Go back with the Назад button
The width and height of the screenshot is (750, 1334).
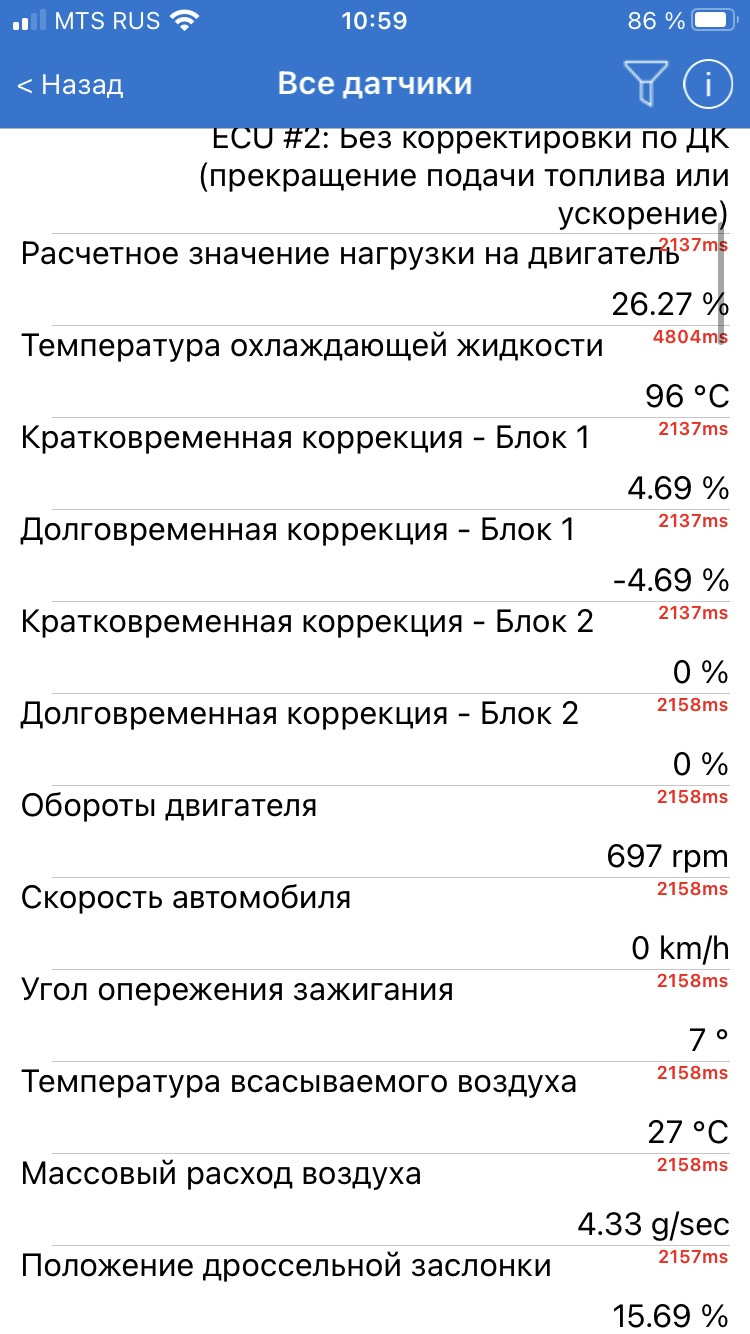pos(70,85)
